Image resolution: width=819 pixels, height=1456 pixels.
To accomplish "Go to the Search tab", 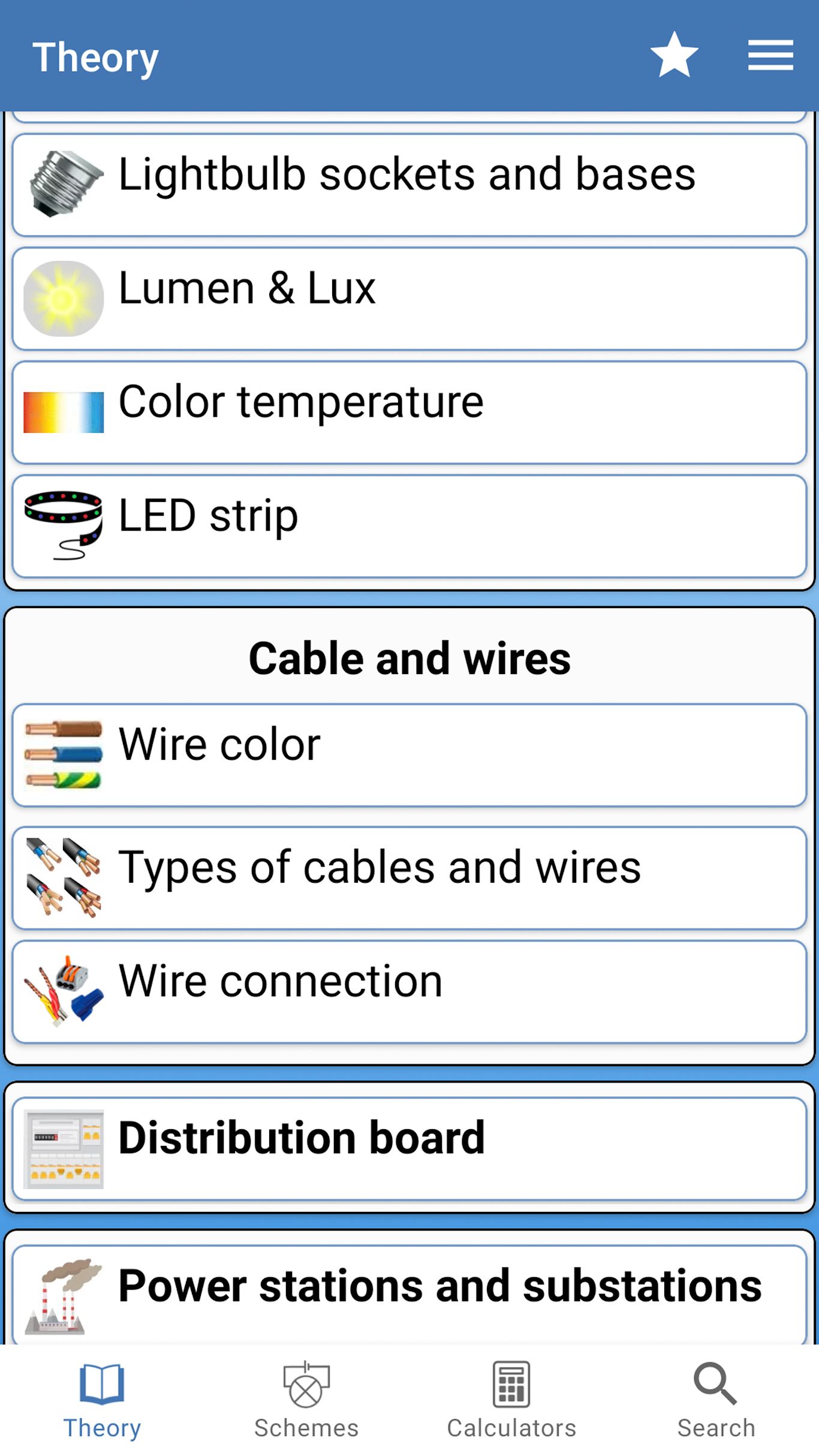I will click(x=716, y=1401).
